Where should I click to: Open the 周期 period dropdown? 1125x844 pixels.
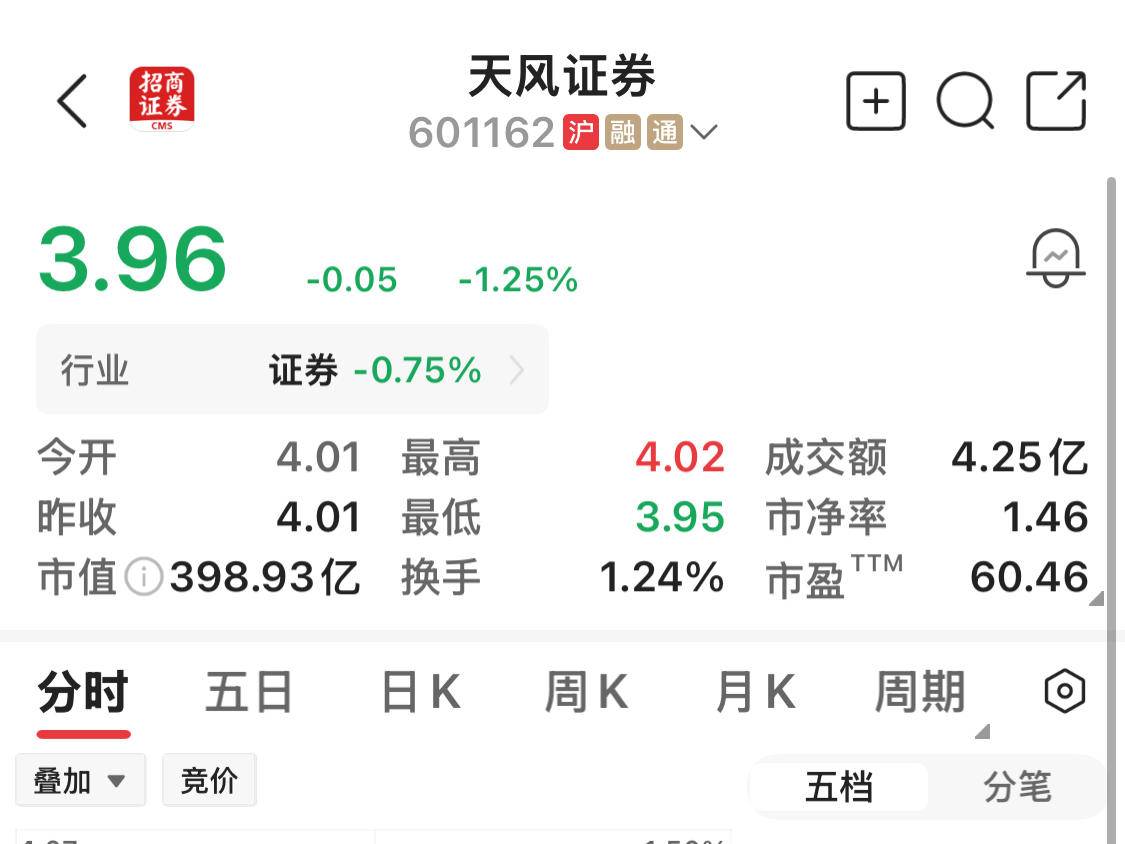[920, 692]
